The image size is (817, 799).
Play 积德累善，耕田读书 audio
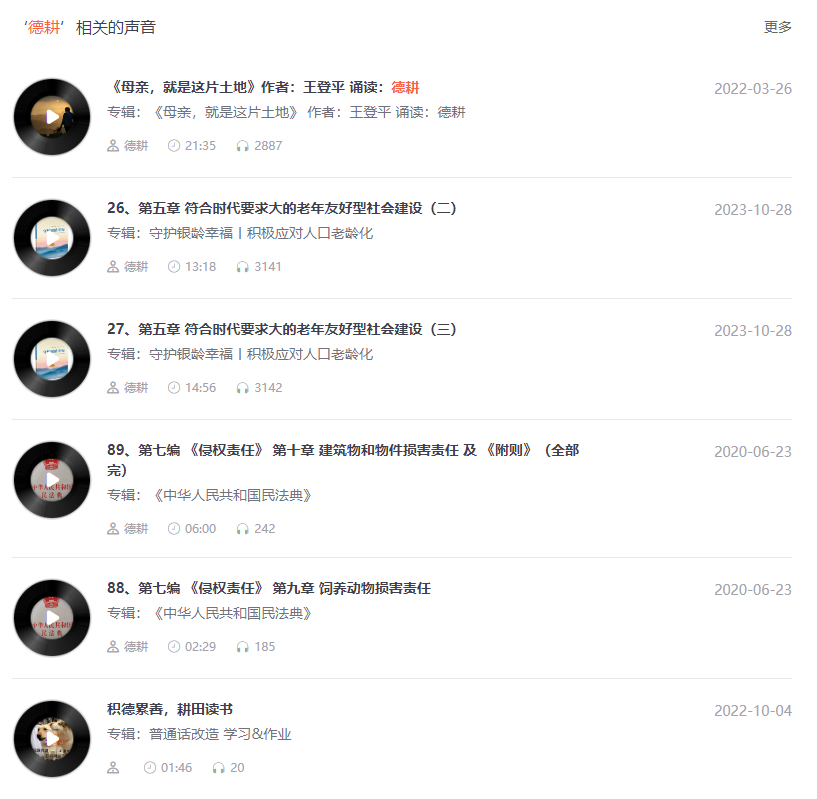pos(52,739)
